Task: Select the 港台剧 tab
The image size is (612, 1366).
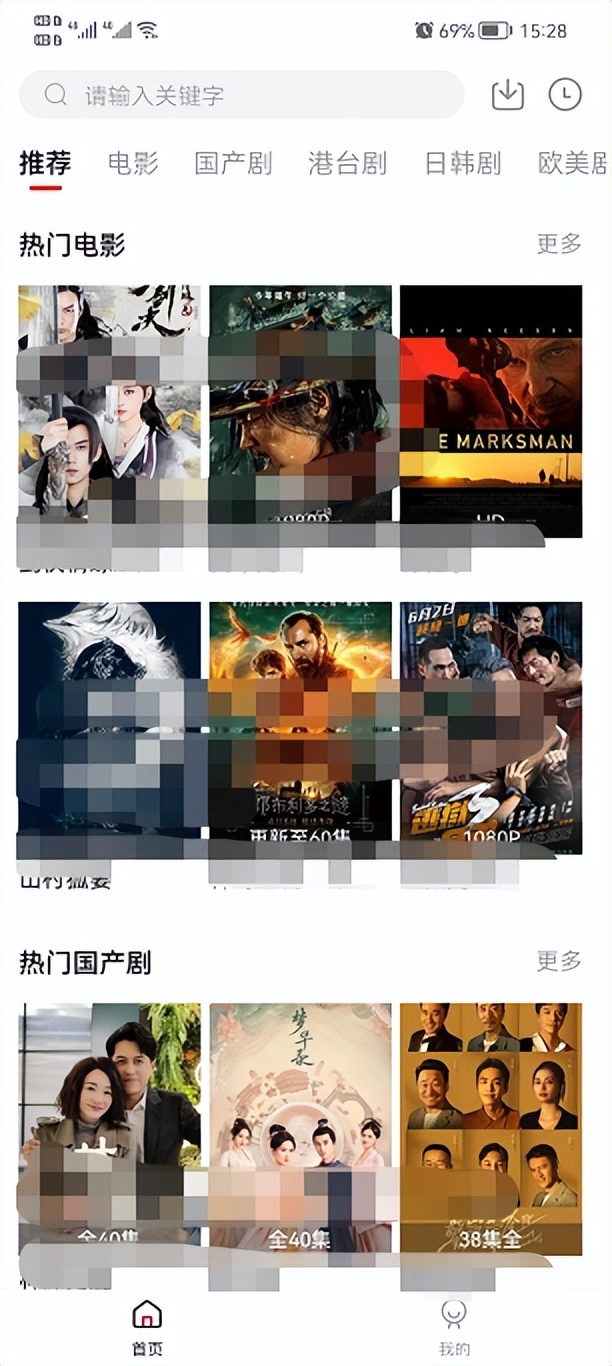Action: pos(347,163)
